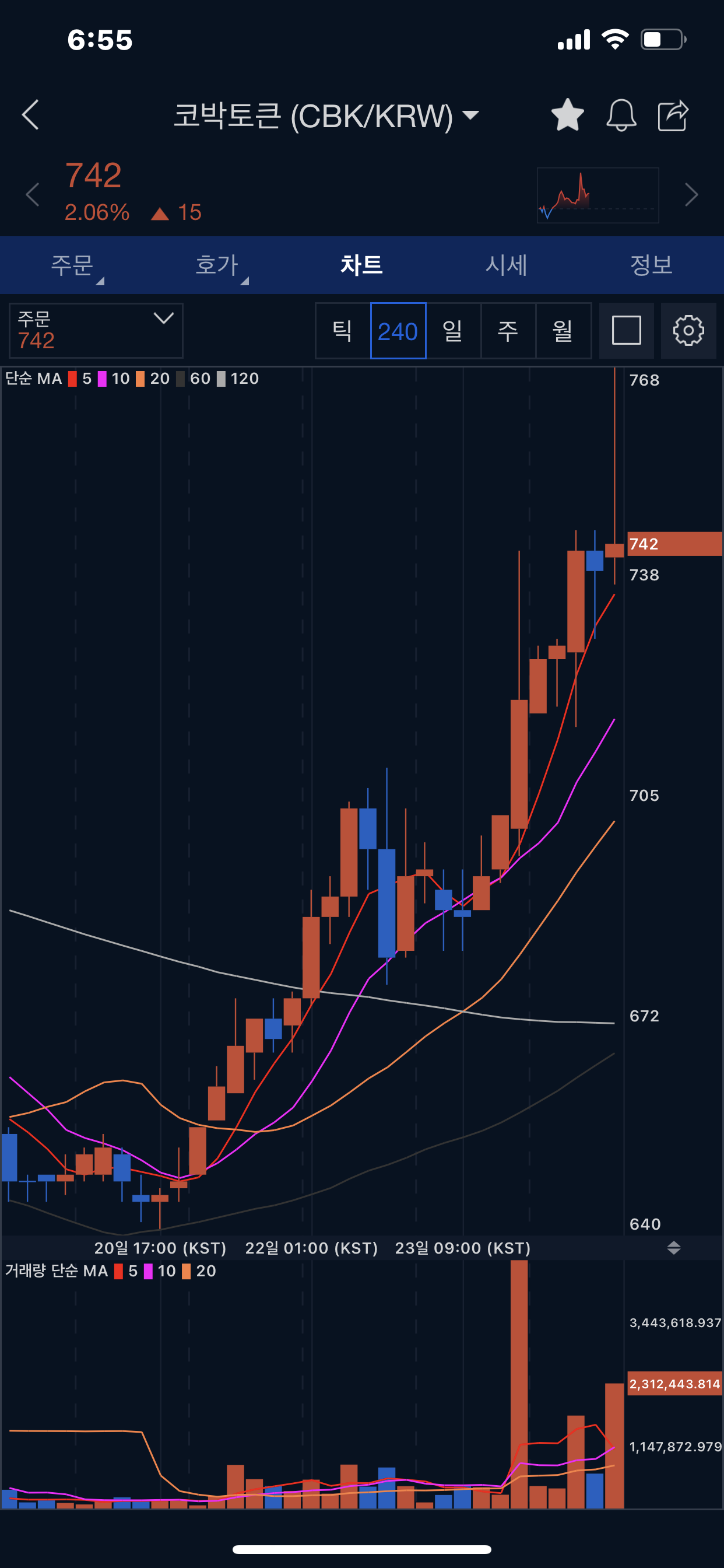Viewport: 724px width, 1568px height.
Task: Select the 차트 tab
Action: click(361, 265)
